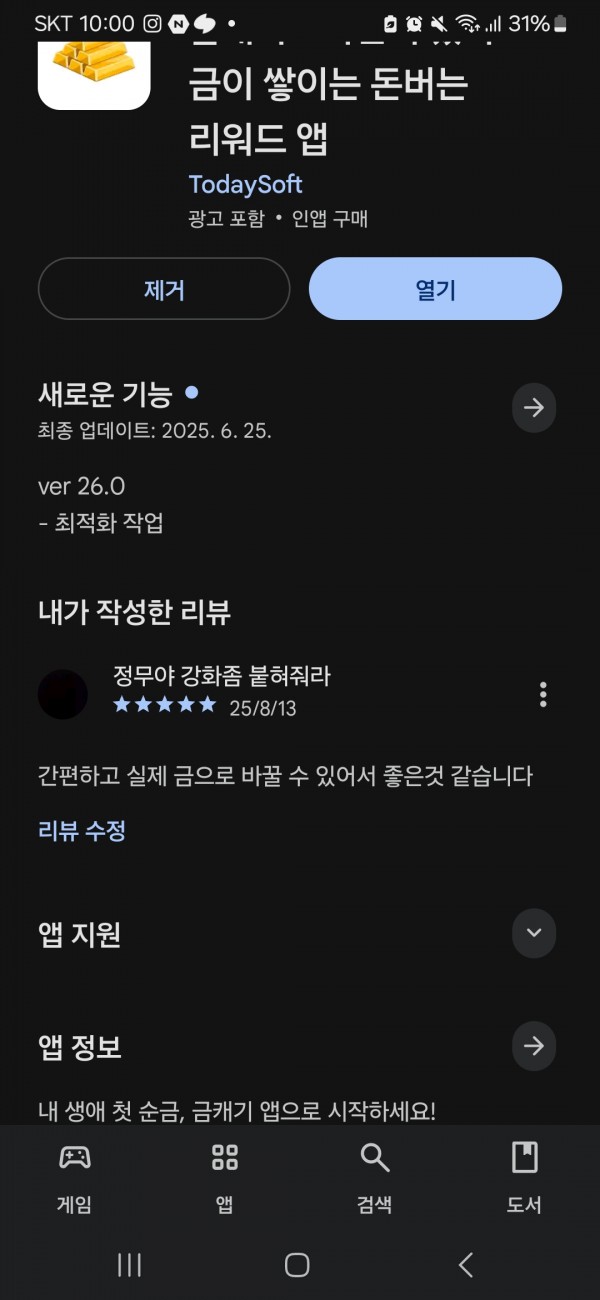
Task: Open the app with 열기 button
Action: [435, 289]
